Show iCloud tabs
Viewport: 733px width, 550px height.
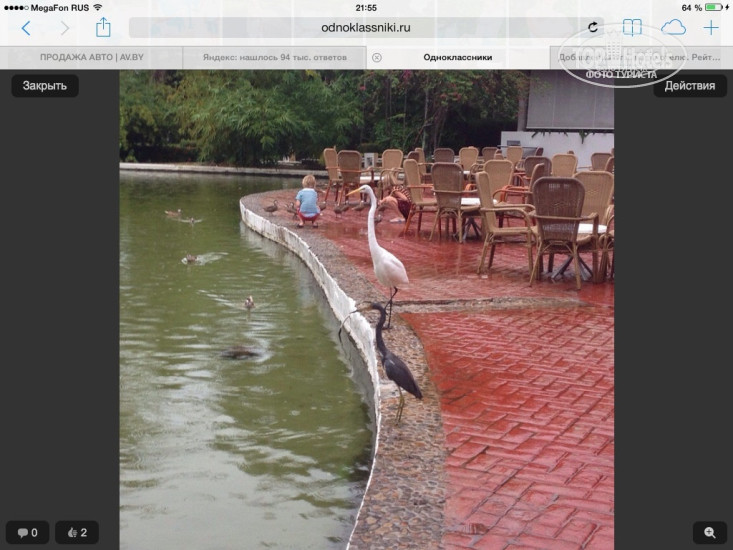673,28
